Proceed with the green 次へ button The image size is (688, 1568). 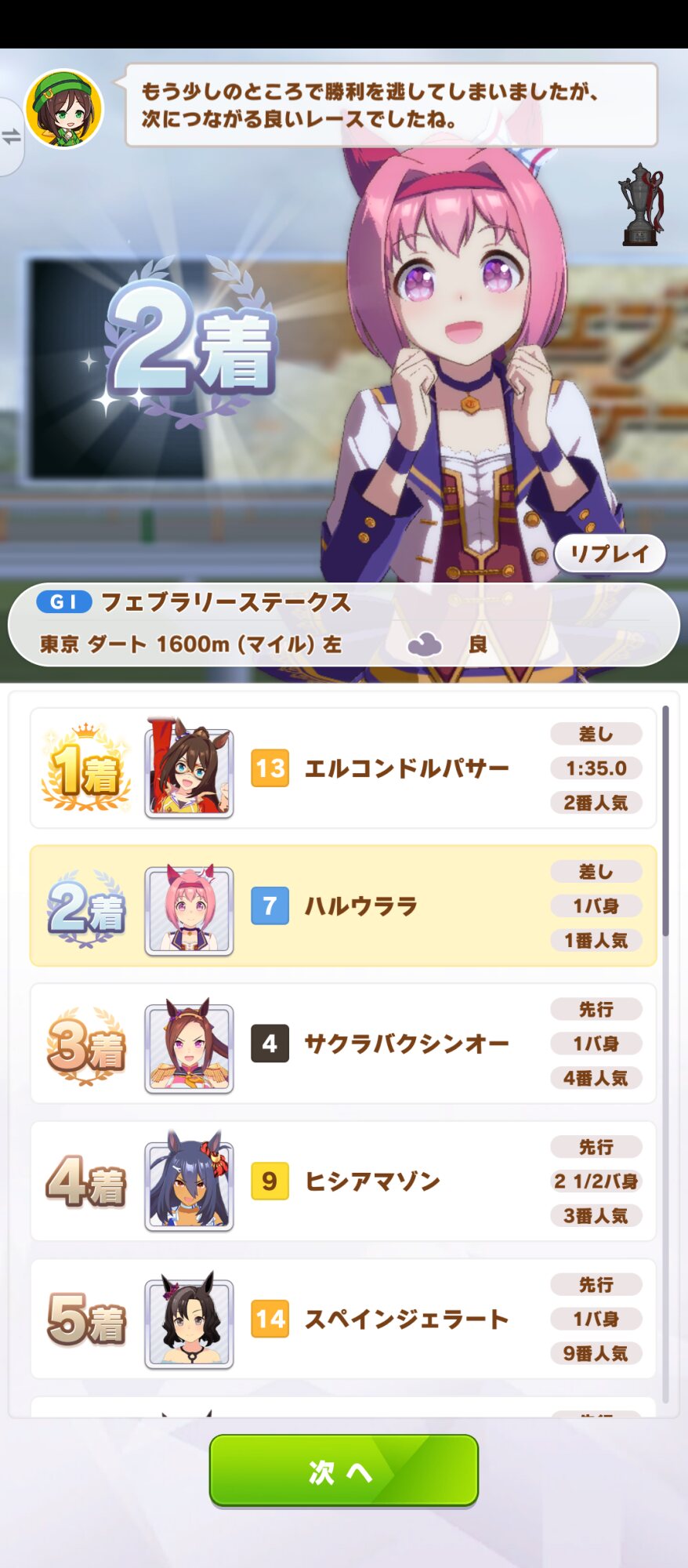pos(343,1470)
